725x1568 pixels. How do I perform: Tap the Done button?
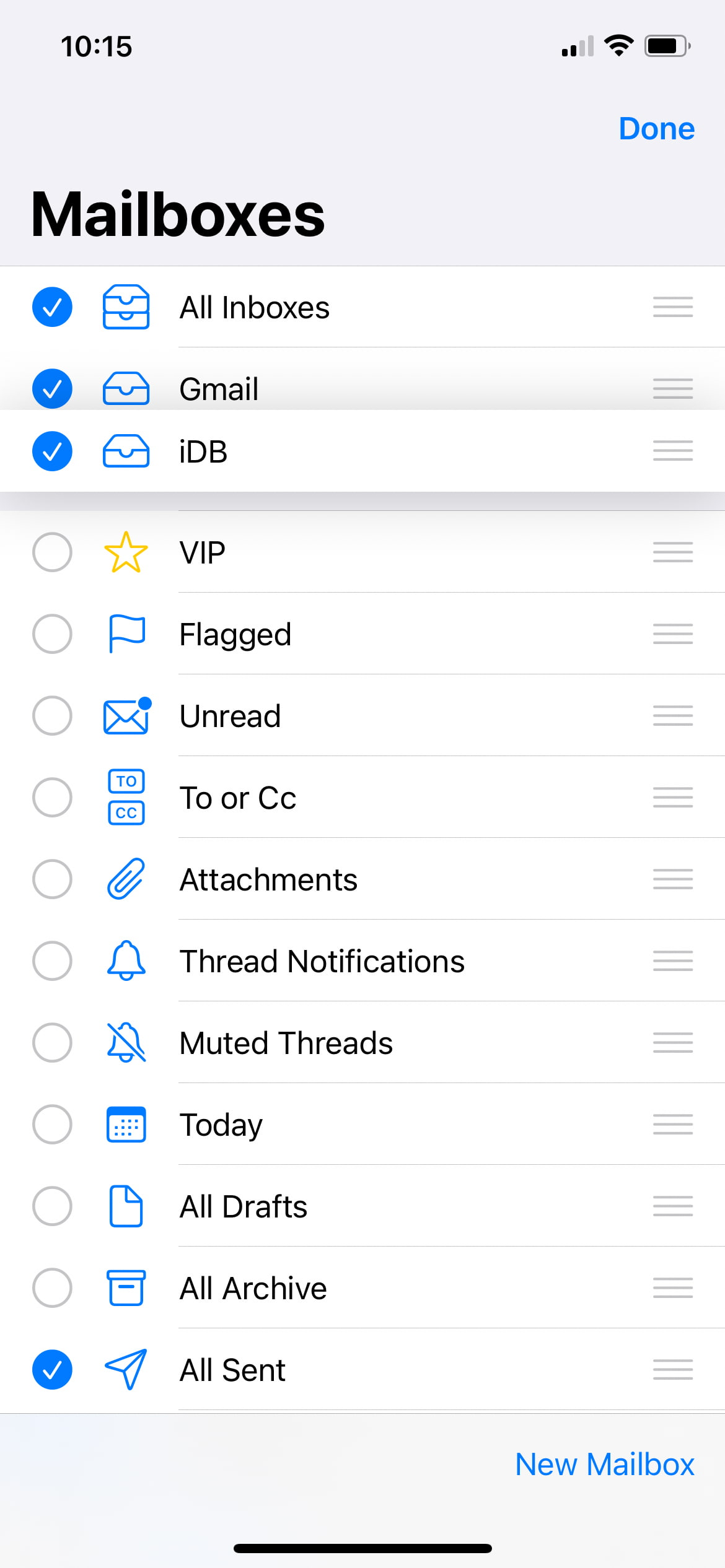tap(656, 129)
